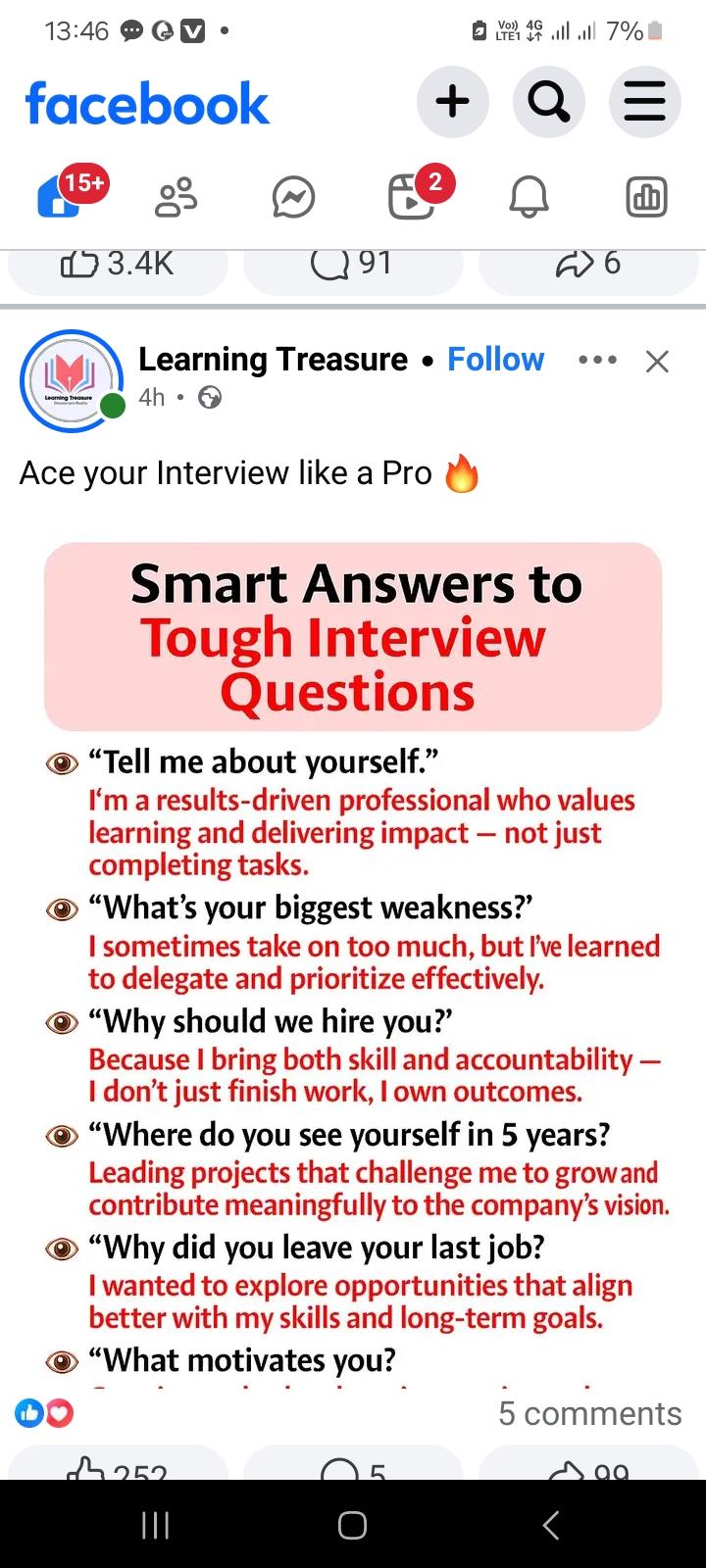Go back using system navigation
Viewport: 706px width, 1568px height.
pyautogui.click(x=550, y=1525)
